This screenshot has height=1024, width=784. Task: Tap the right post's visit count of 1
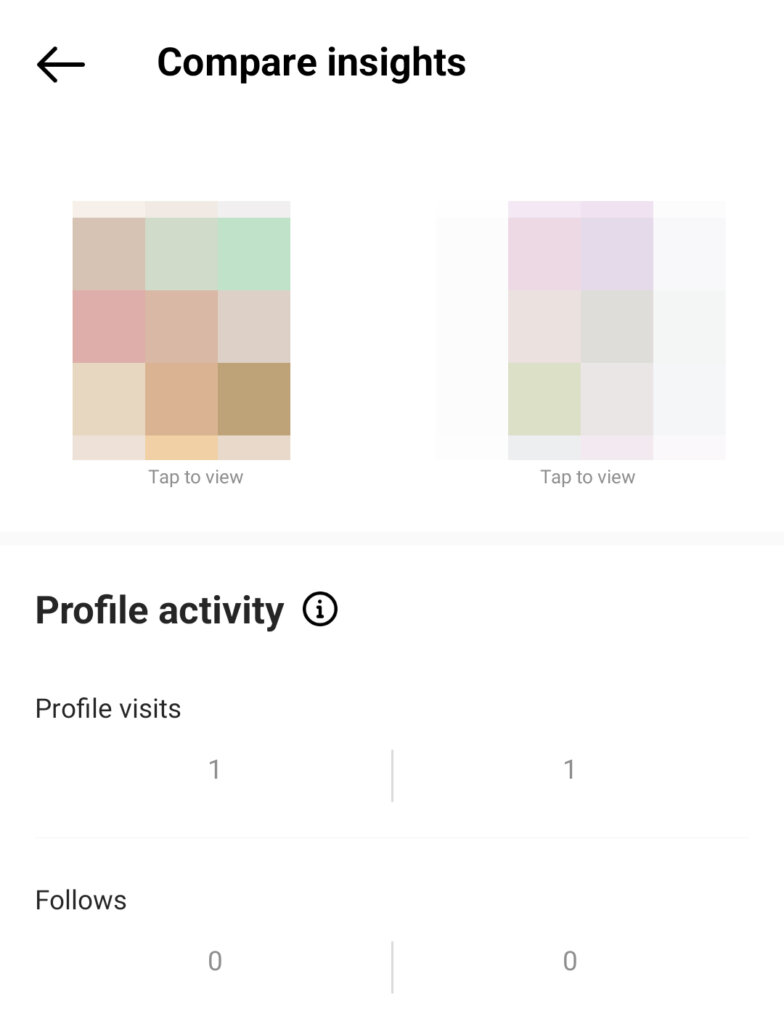pos(569,768)
